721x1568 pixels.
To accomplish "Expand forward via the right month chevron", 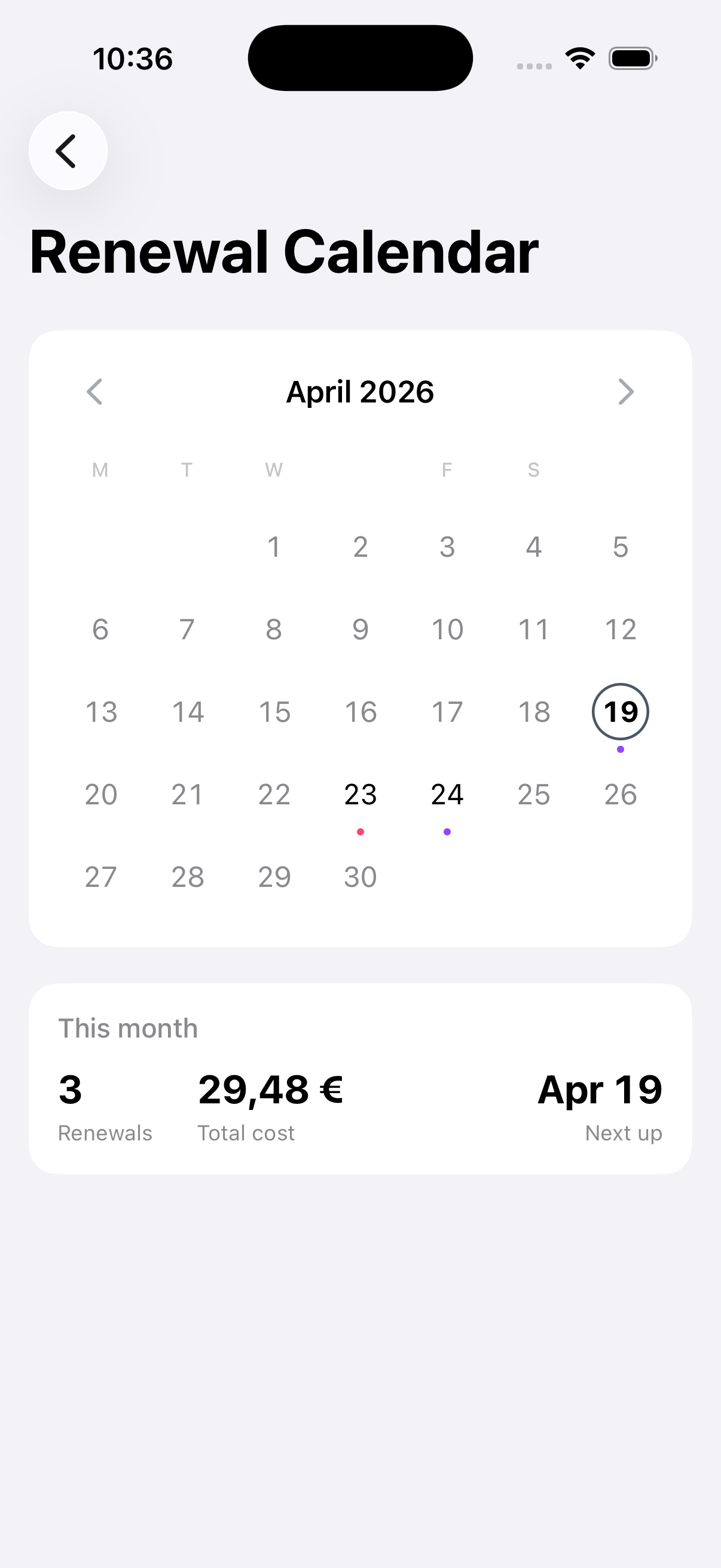I will [x=625, y=392].
